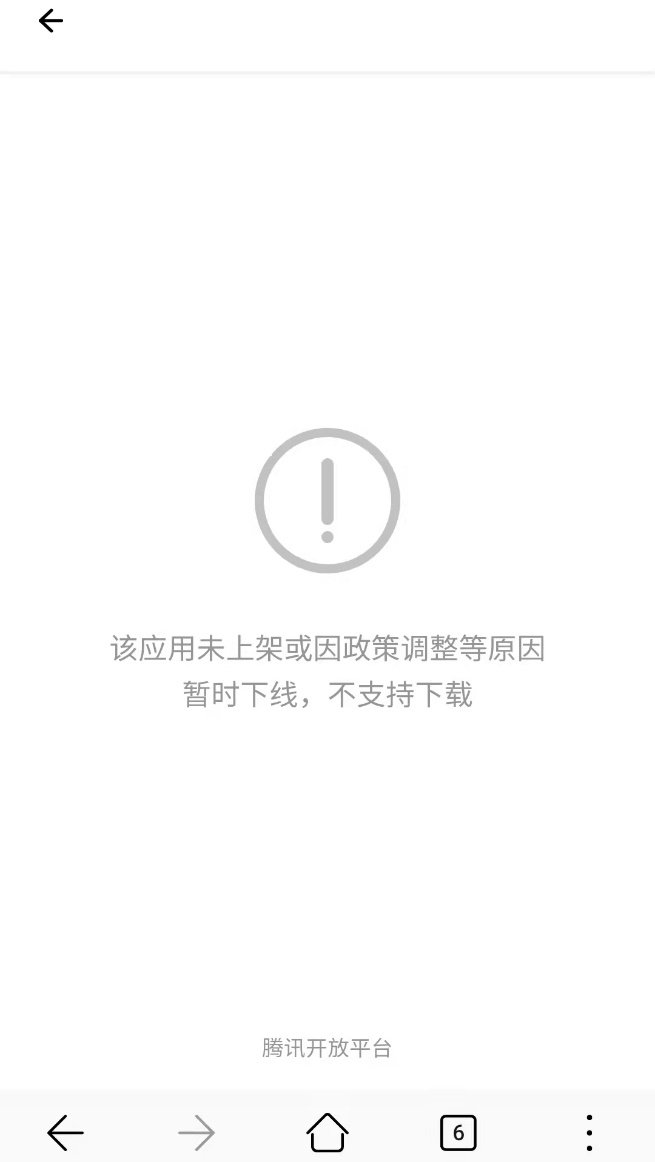Open the tab switcher showing 6 tabs
Screen dimensions: 655x1162
pos(458,1132)
